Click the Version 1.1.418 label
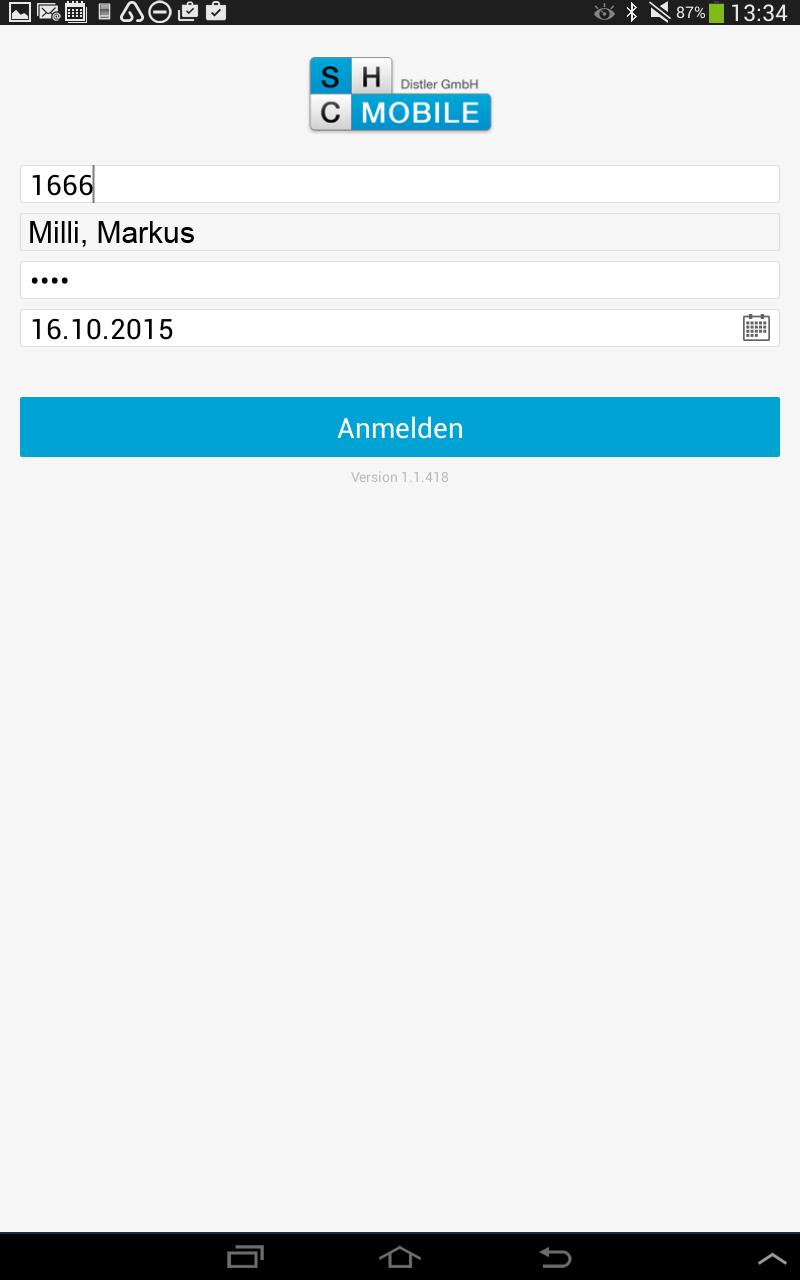The height and width of the screenshot is (1280, 800). click(x=400, y=477)
